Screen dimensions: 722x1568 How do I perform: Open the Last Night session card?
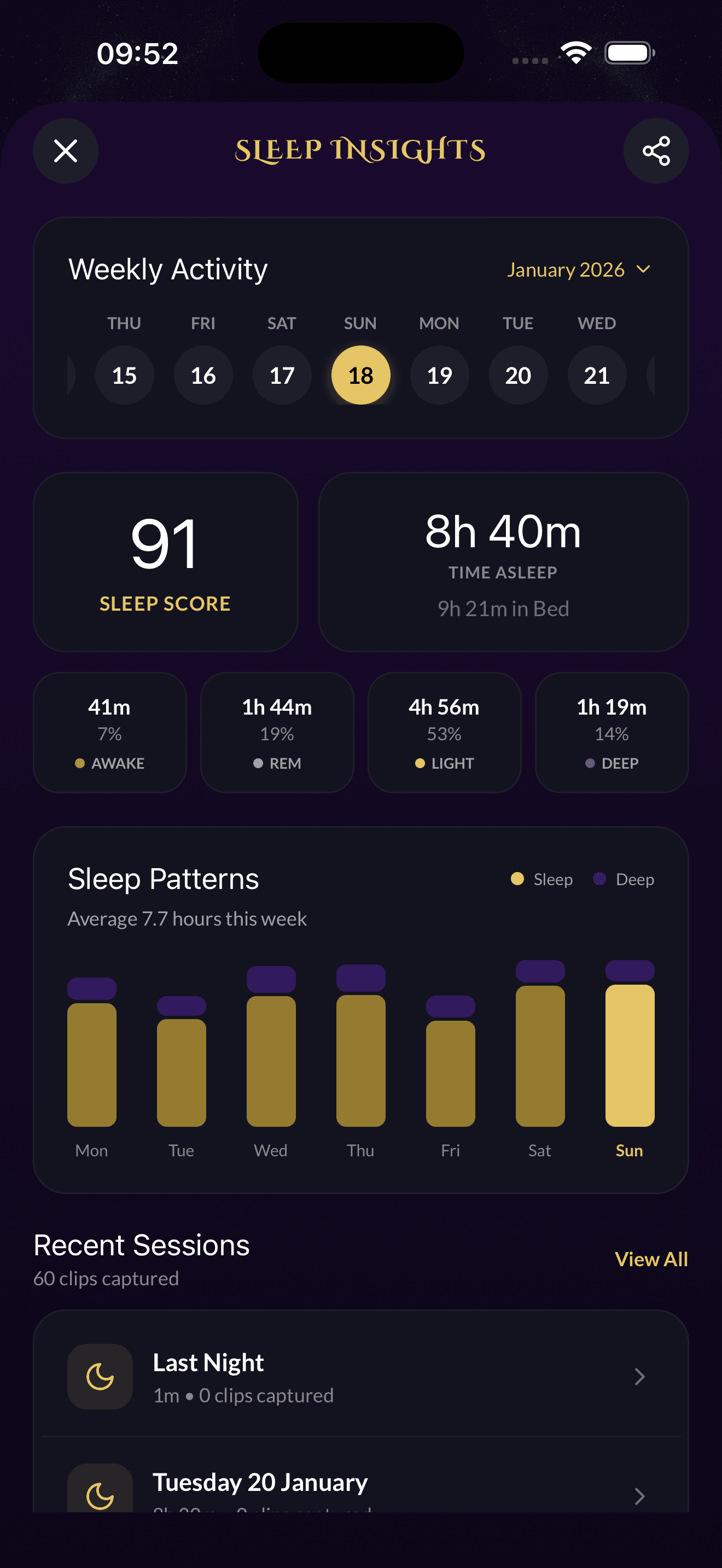point(361,1378)
